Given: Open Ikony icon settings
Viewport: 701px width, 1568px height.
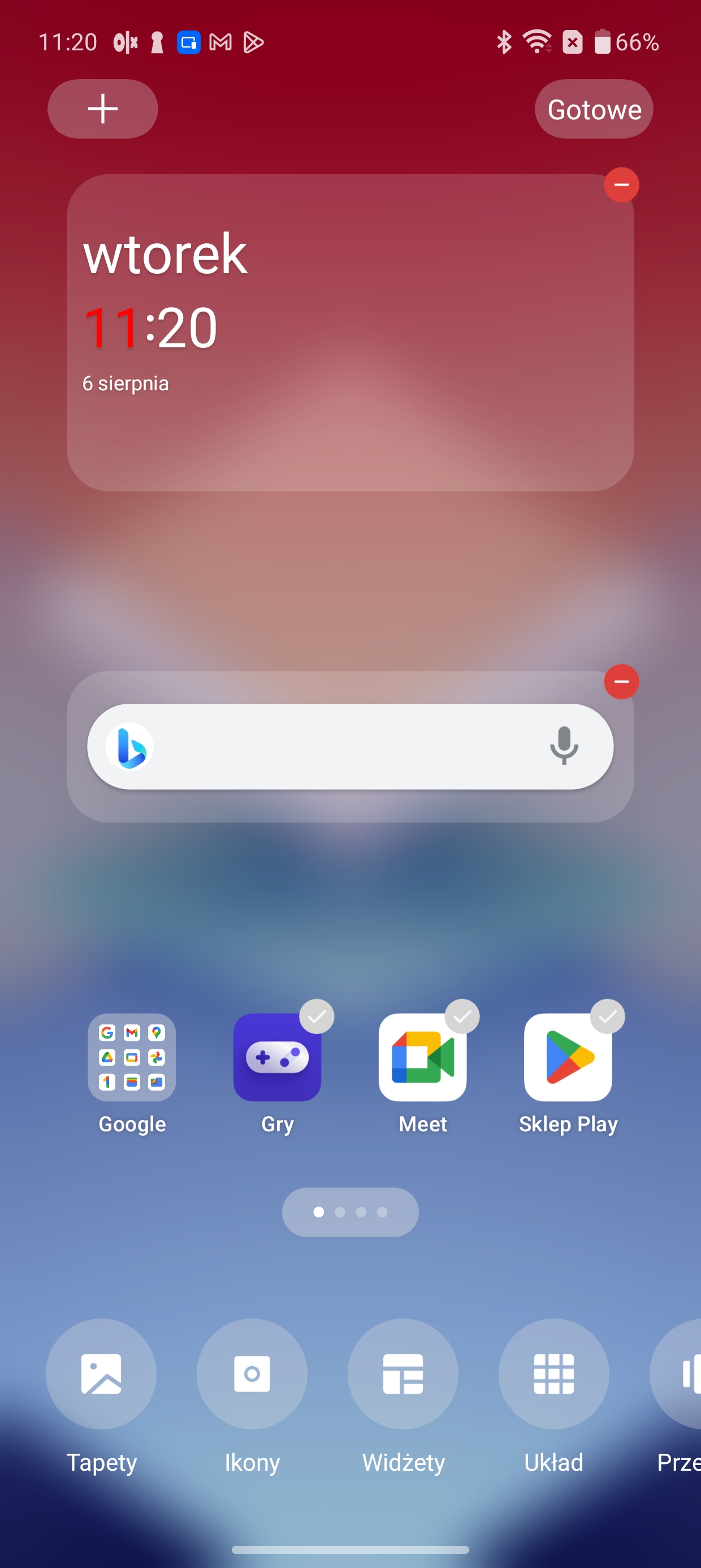Looking at the screenshot, I should 252,1374.
